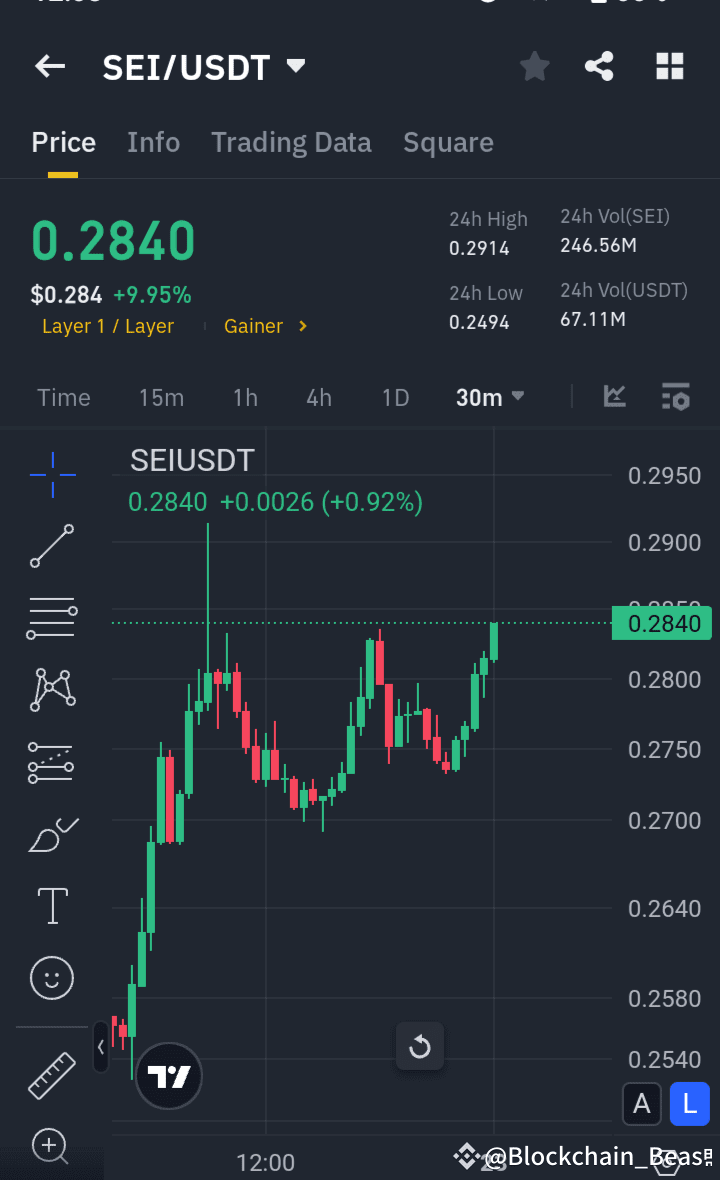This screenshot has height=1180, width=720.
Task: Open the 30m interval dropdown
Action: (x=489, y=397)
